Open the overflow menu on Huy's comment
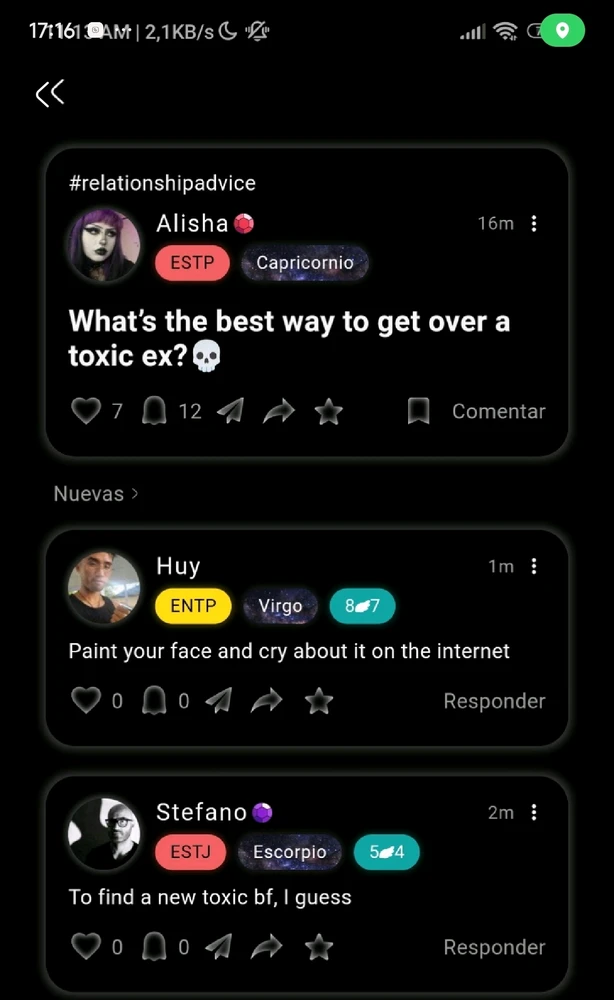Screen dimensions: 614x1000 534,566
